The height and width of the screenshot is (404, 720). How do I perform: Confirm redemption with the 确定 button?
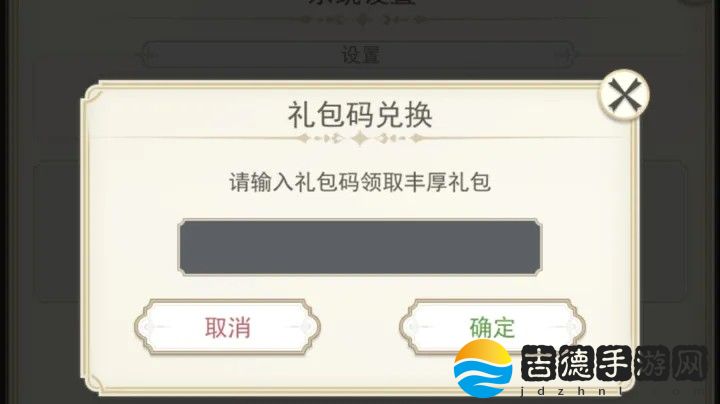(x=492, y=326)
